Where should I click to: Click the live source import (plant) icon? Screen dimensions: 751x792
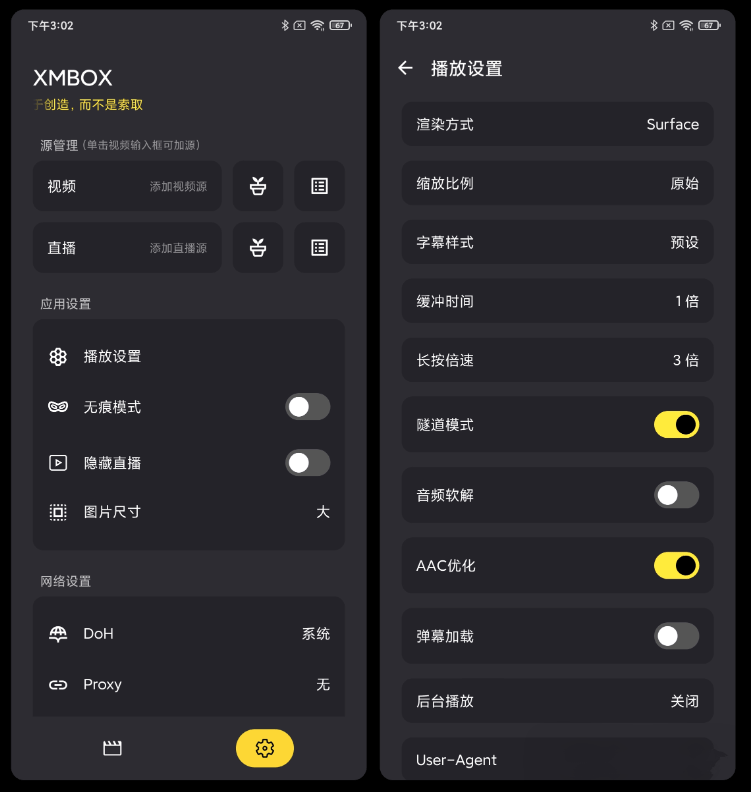coord(258,247)
